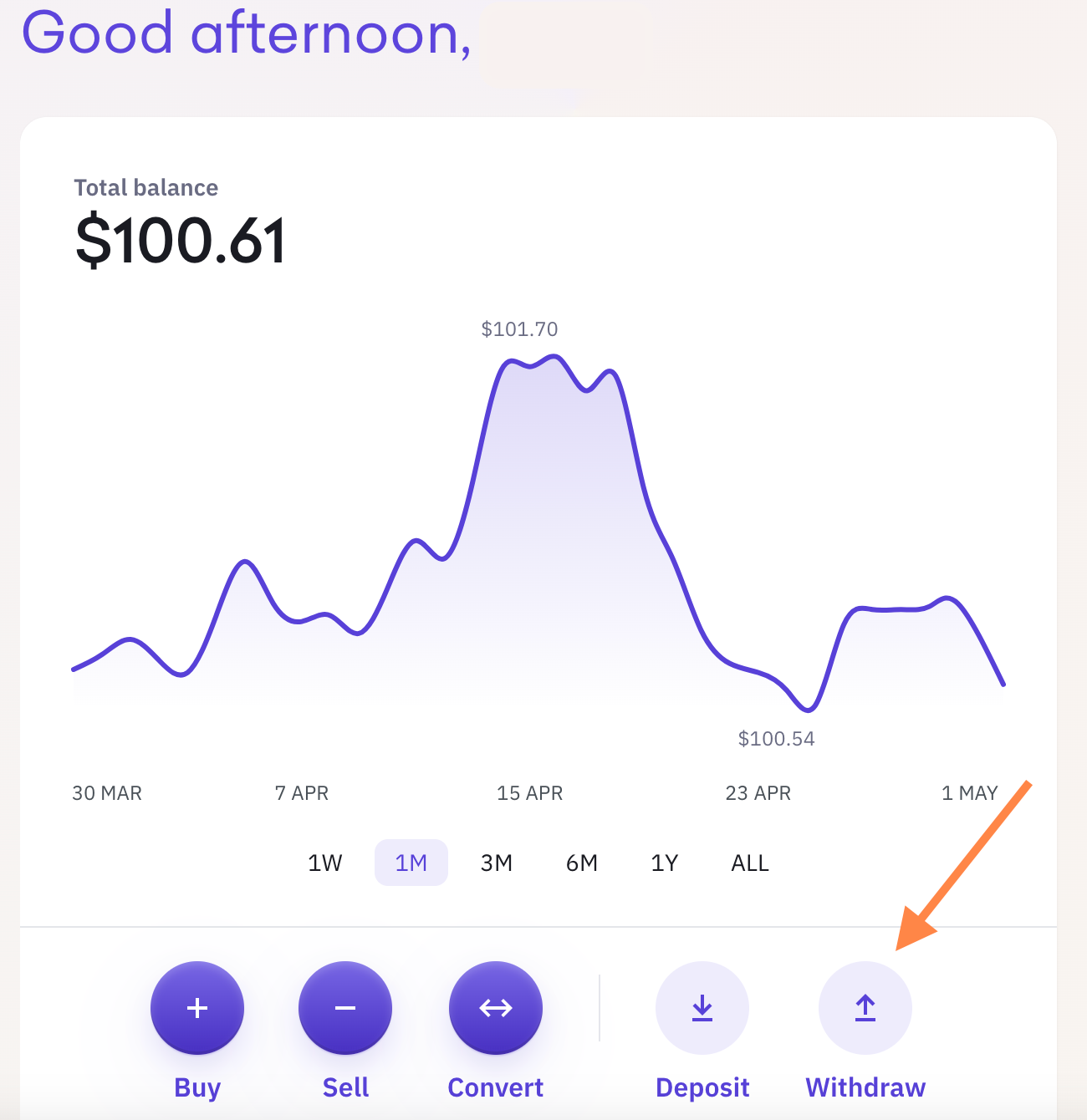Open Convert via its text label
This screenshot has height=1120, width=1087.
point(495,1087)
